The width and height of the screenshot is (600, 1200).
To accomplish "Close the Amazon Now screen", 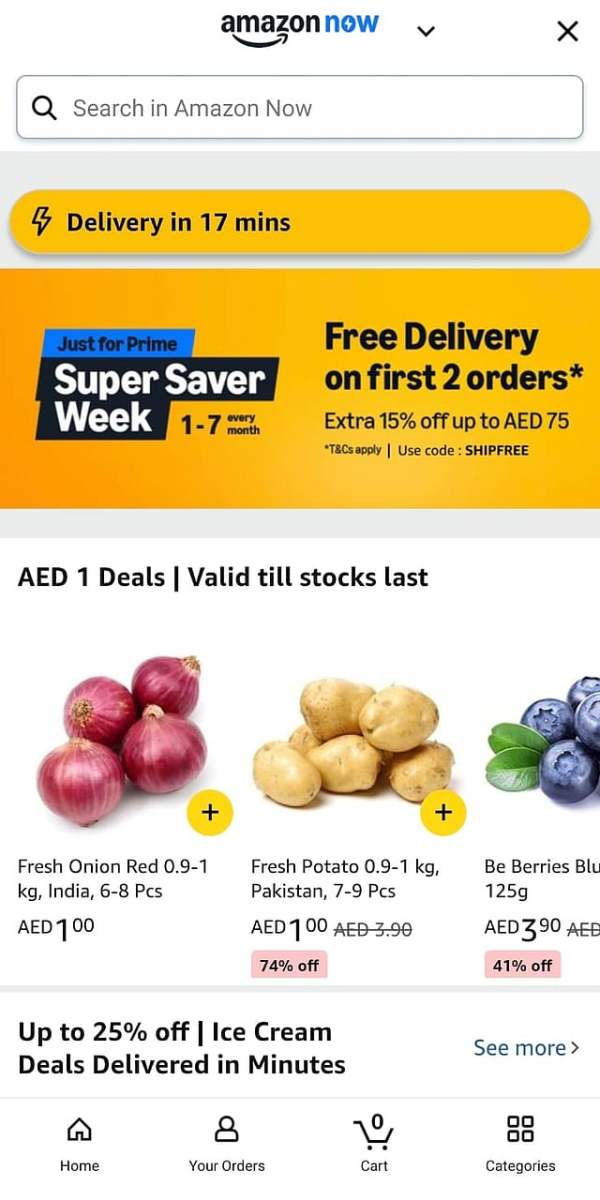I will [567, 31].
